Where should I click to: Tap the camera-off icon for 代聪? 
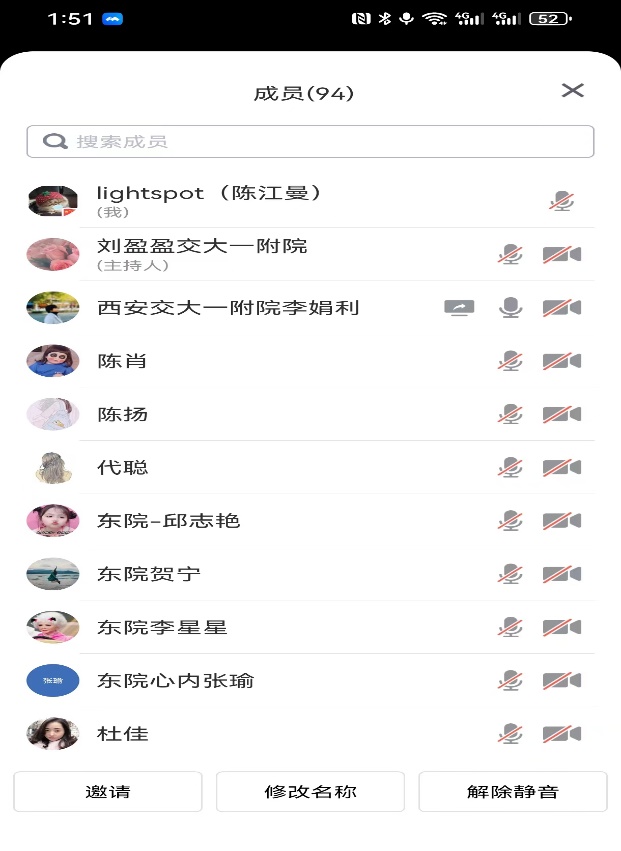[x=561, y=467]
